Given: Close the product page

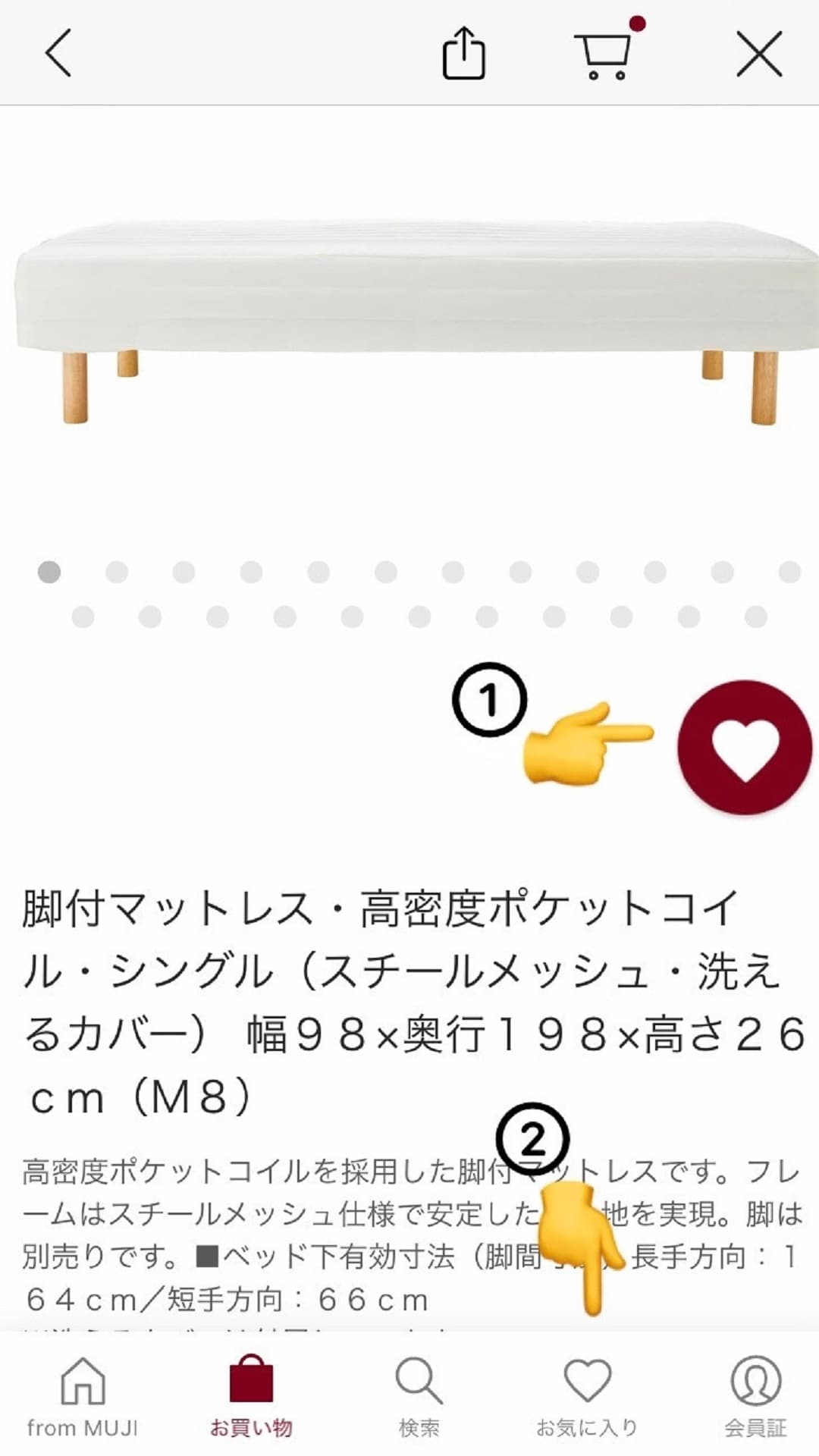Looking at the screenshot, I should 759,54.
